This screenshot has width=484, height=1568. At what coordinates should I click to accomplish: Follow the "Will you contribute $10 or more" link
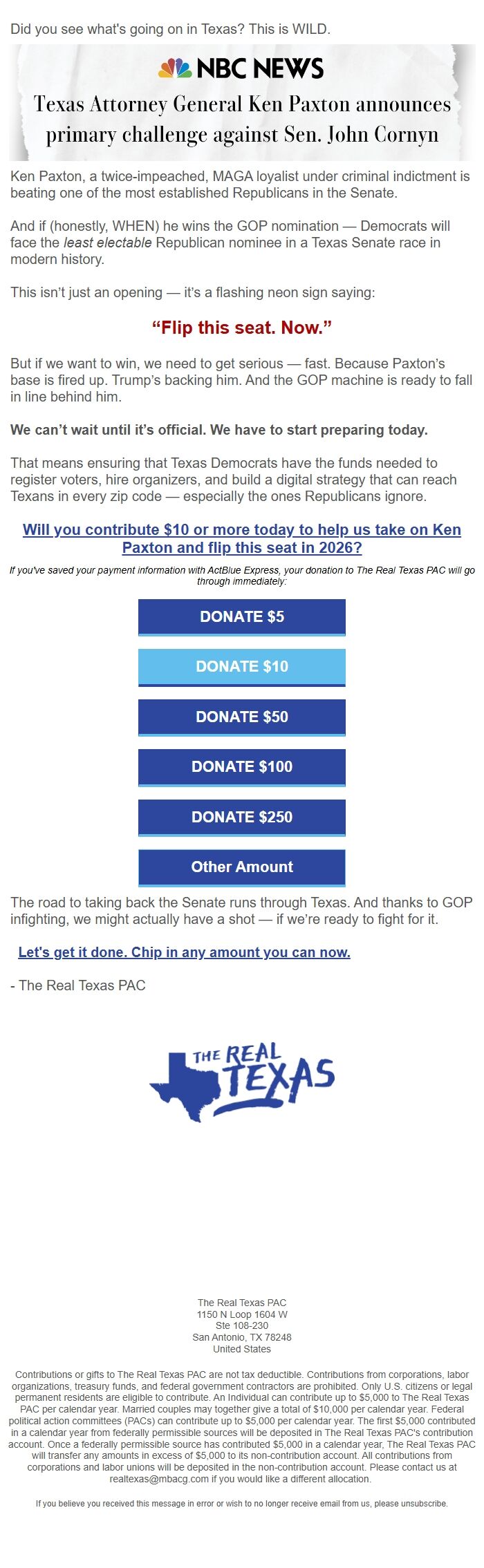point(242,538)
